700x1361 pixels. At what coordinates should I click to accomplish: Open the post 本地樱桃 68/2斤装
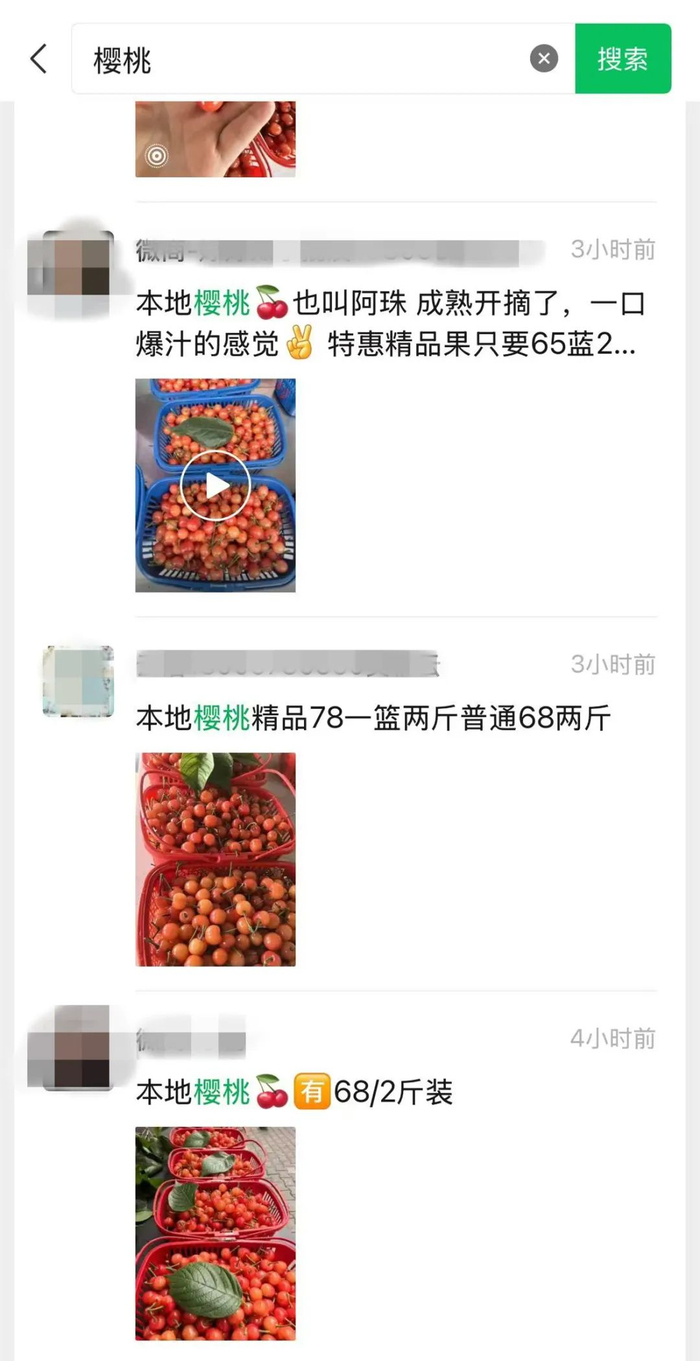pos(295,1092)
